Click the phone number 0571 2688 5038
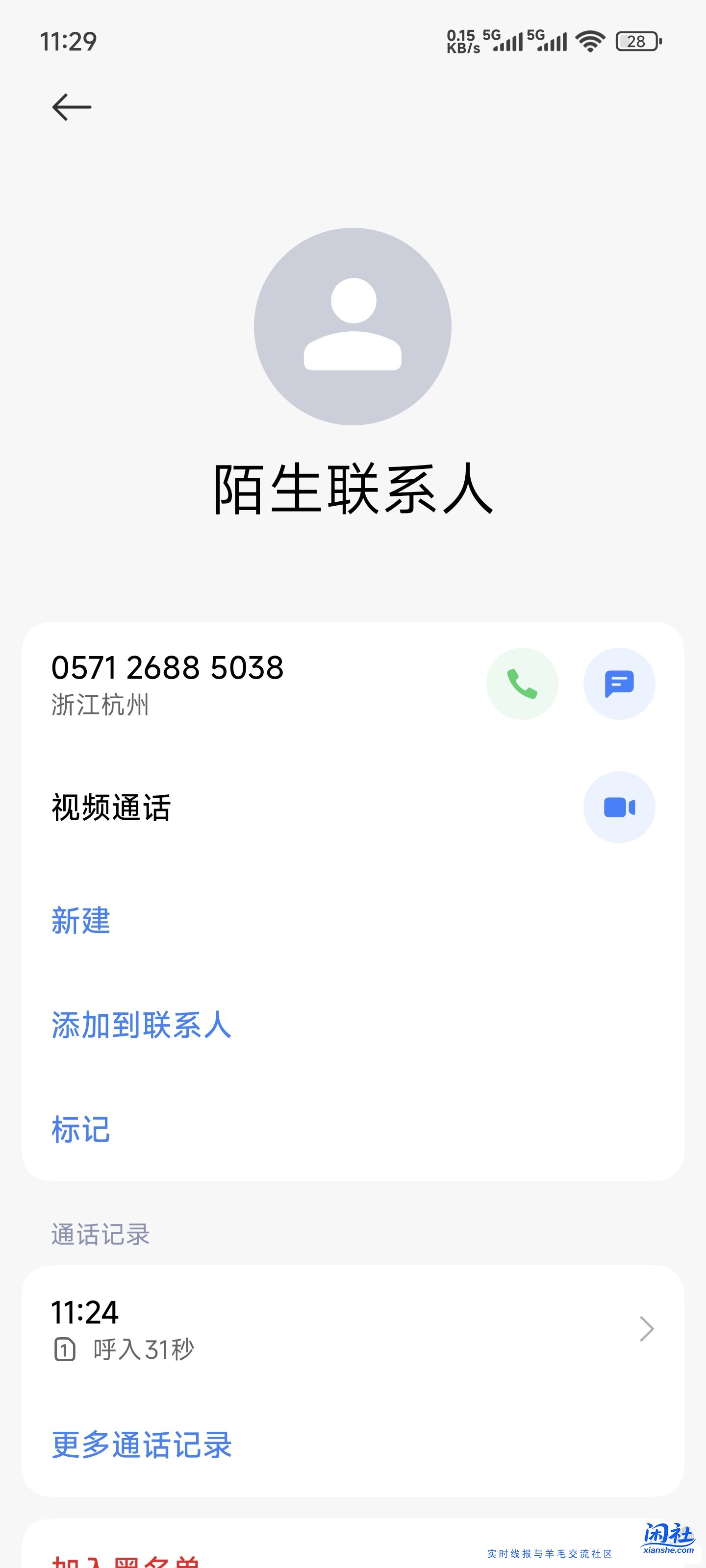 (167, 667)
